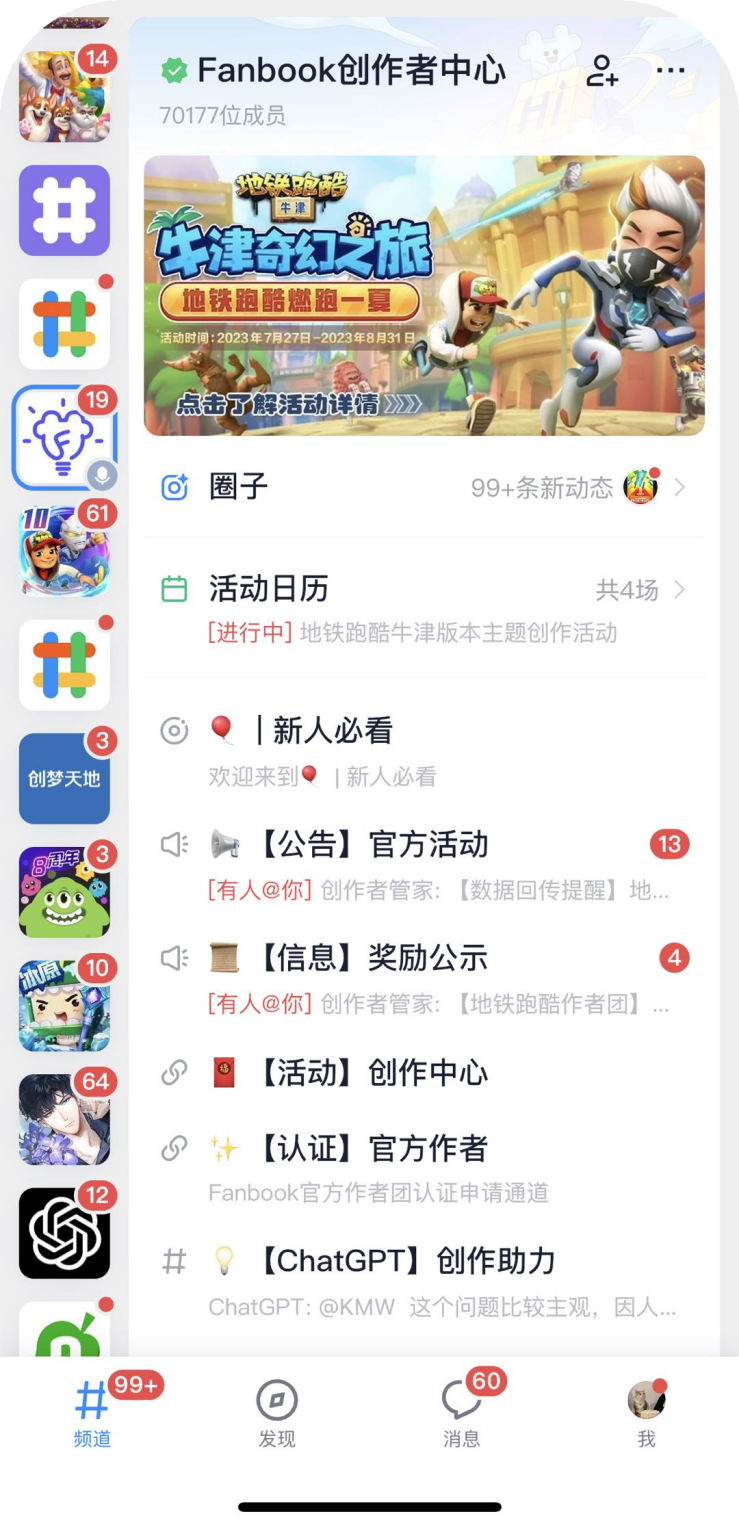The image size is (739, 1527).
Task: Toggle mute on 【信息】奖励公示 channel
Action: (175, 957)
